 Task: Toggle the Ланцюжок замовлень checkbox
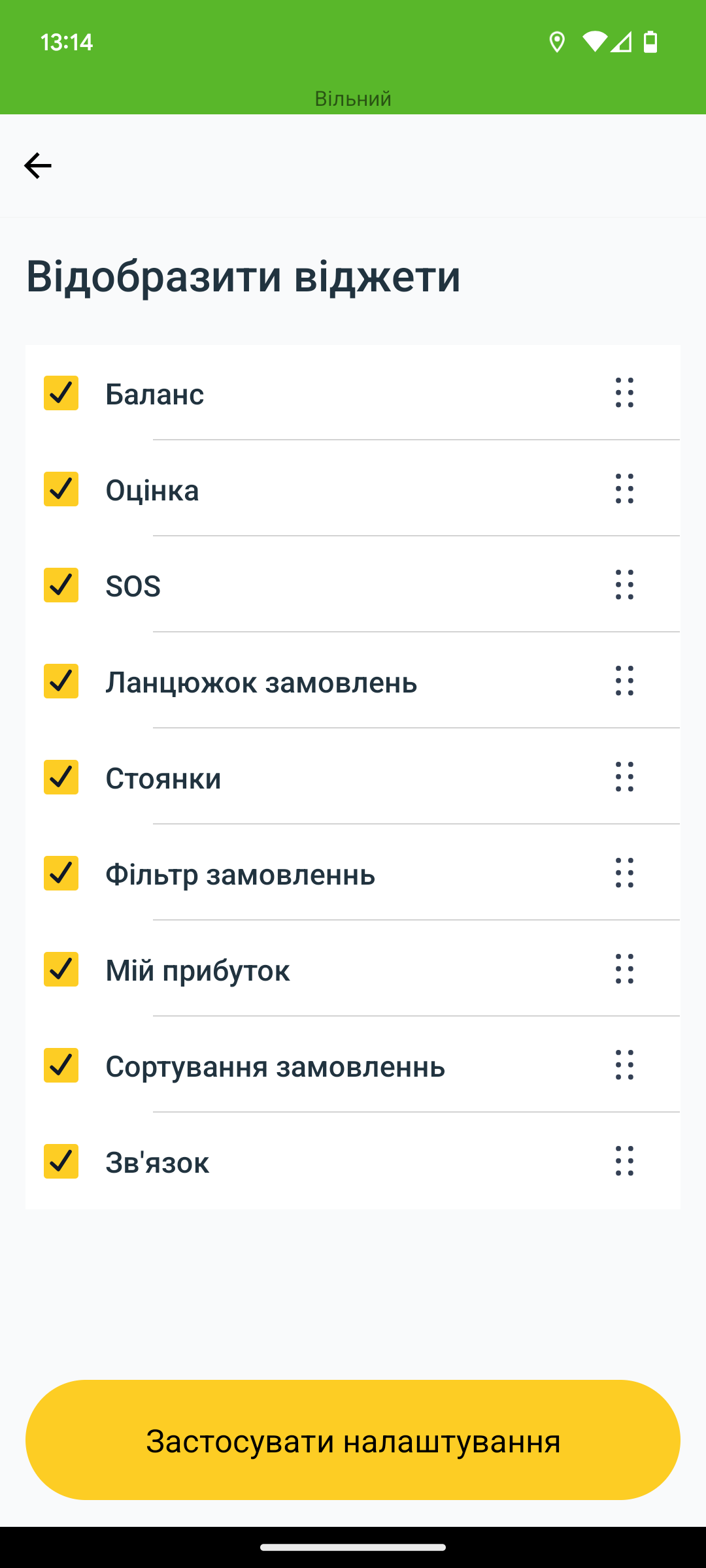click(x=61, y=681)
